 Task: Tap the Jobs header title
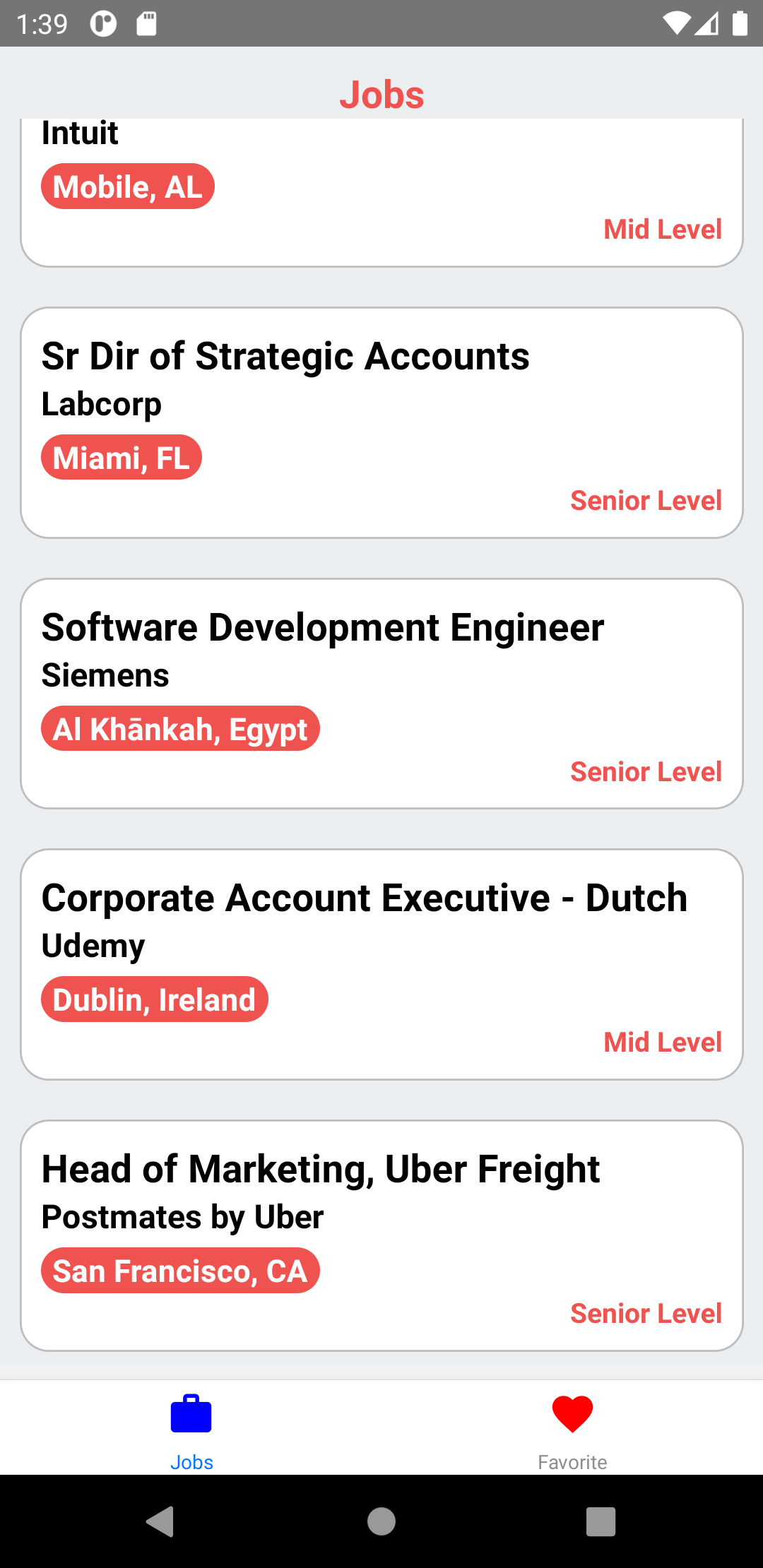tap(381, 94)
